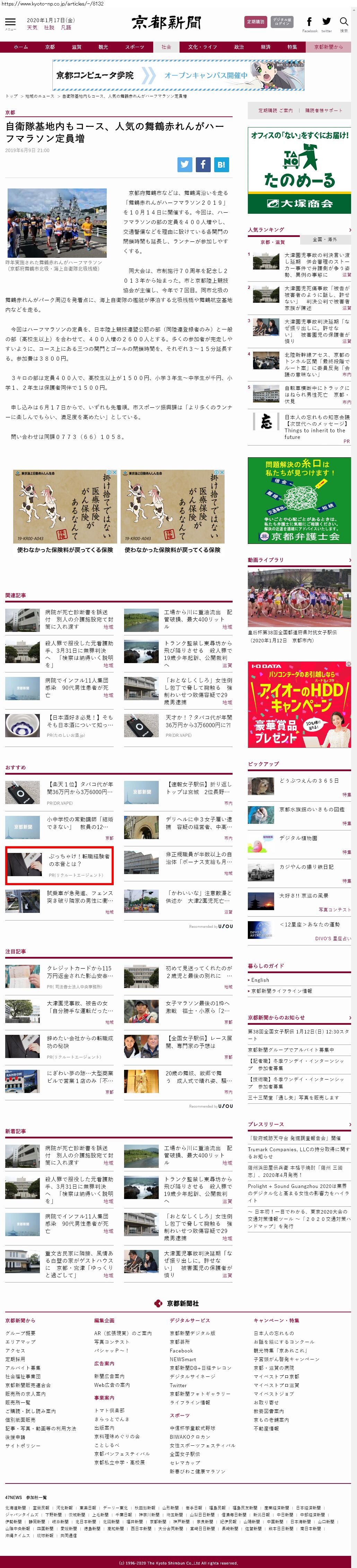Select the 政治 navigation tab

pos(239,47)
